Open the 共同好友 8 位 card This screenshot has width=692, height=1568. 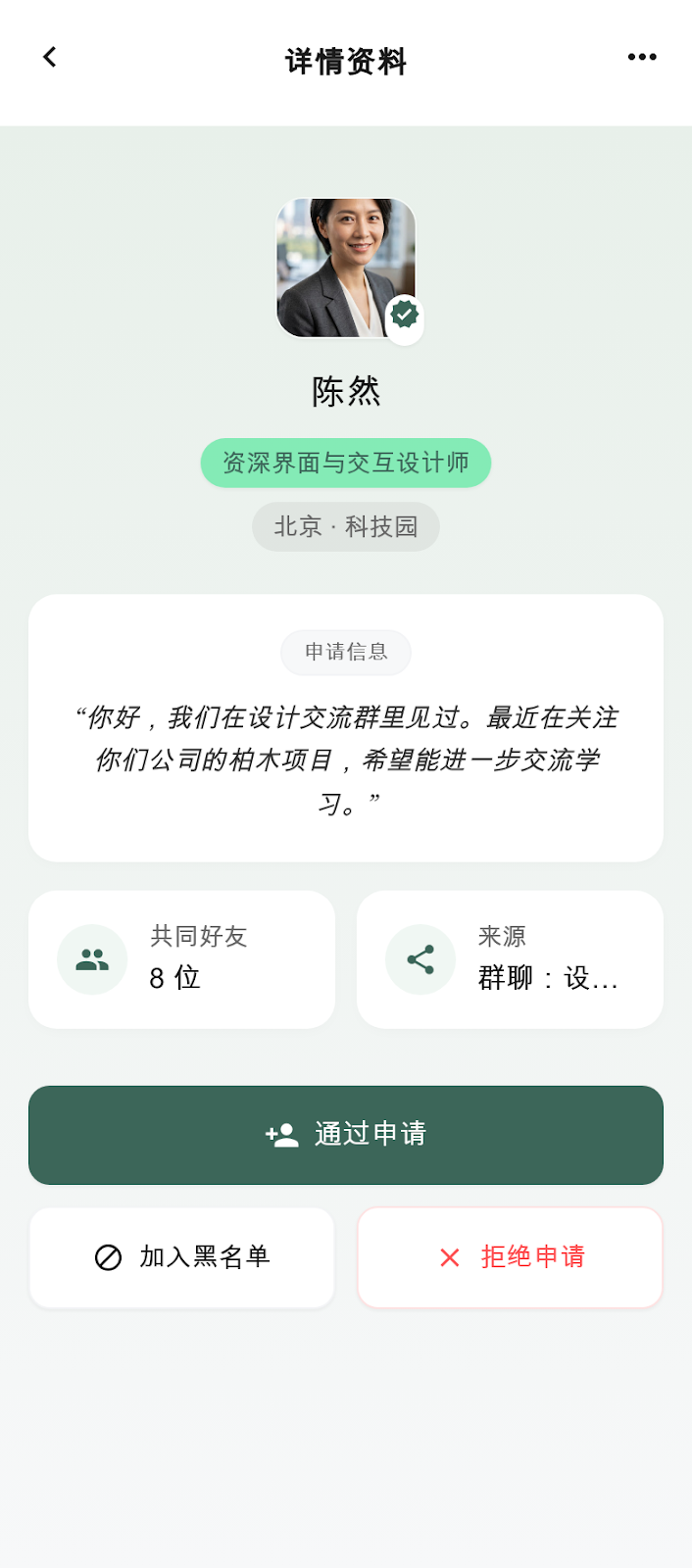[182, 959]
